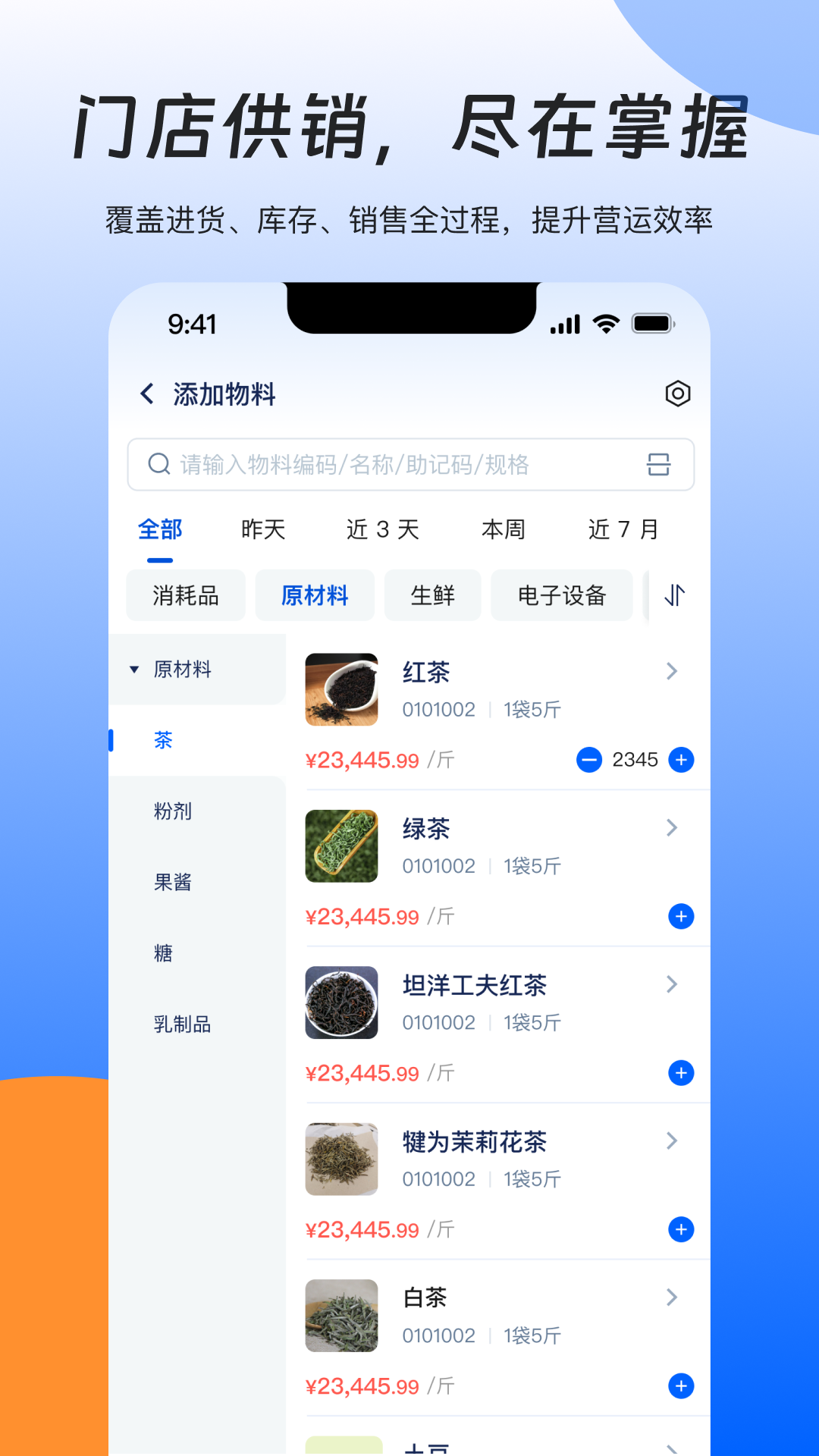This screenshot has width=819, height=1456.
Task: Tap the search magnifier icon
Action: pyautogui.click(x=158, y=464)
